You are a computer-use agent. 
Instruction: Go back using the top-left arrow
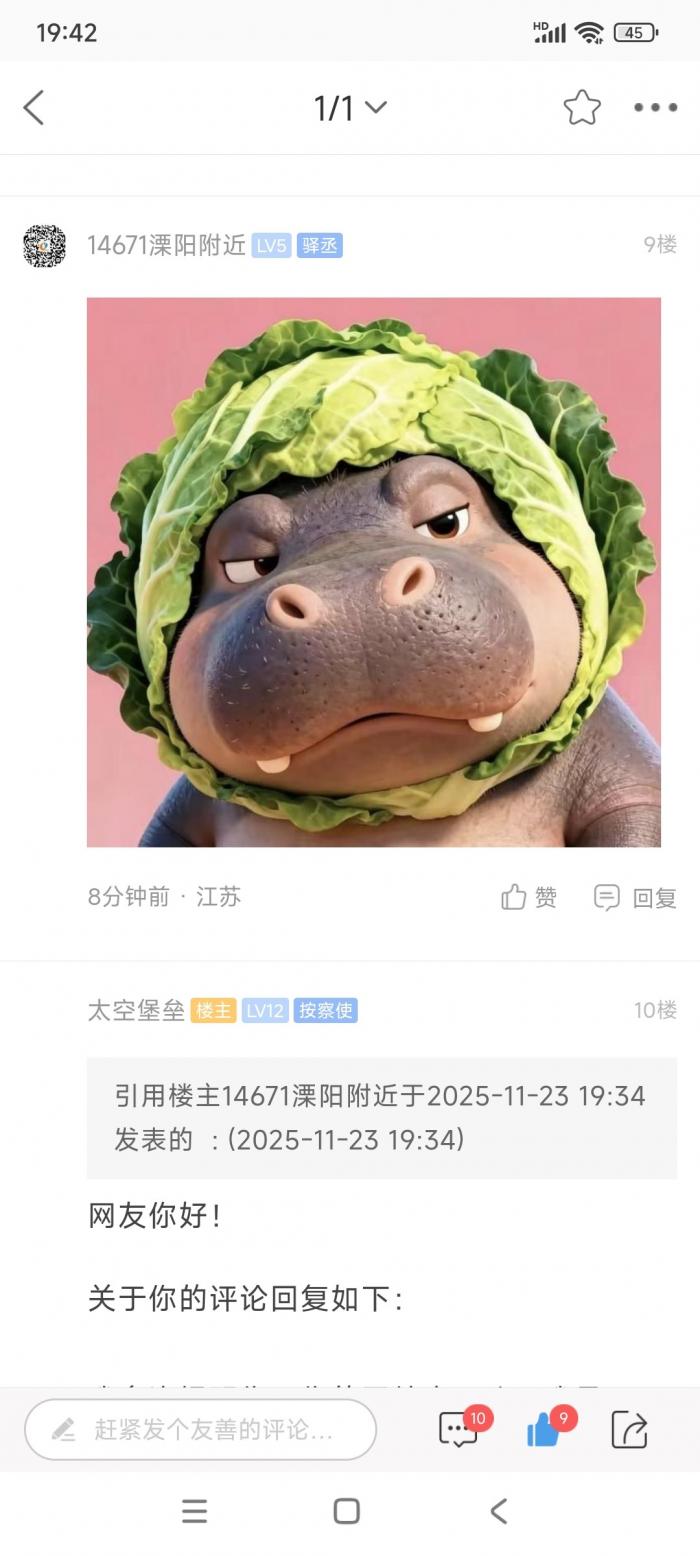[x=34, y=108]
